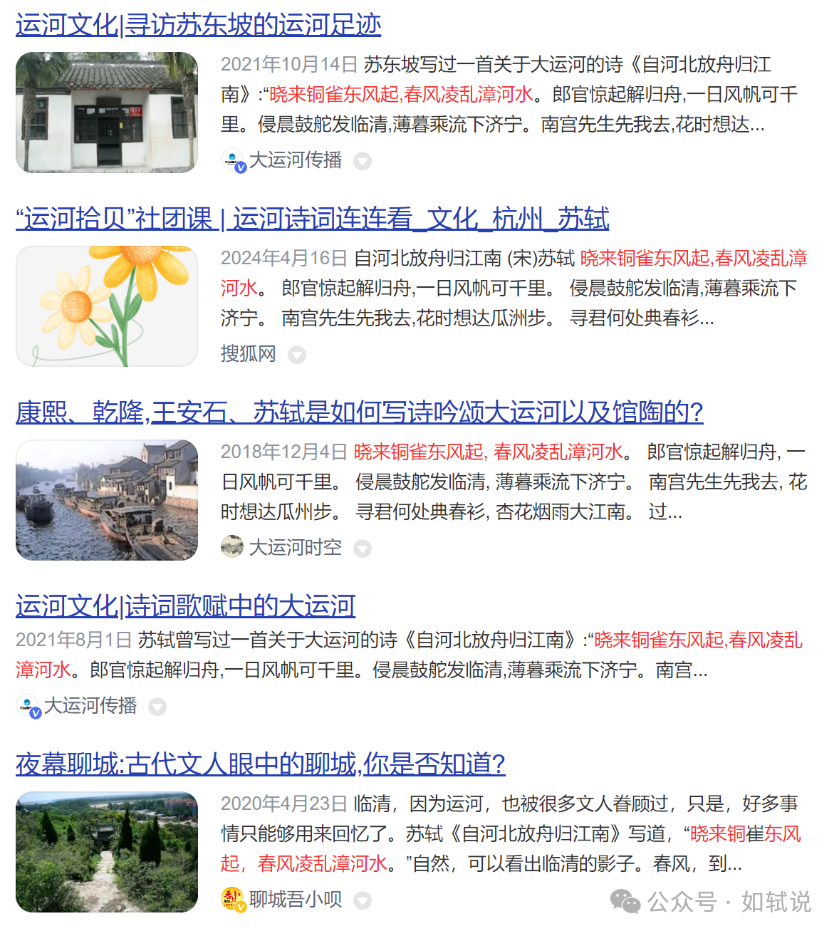Open the 大运河传播 source under the 诗词歌赋中的大运河 result
Viewport: 839px width, 936px height.
pos(90,706)
